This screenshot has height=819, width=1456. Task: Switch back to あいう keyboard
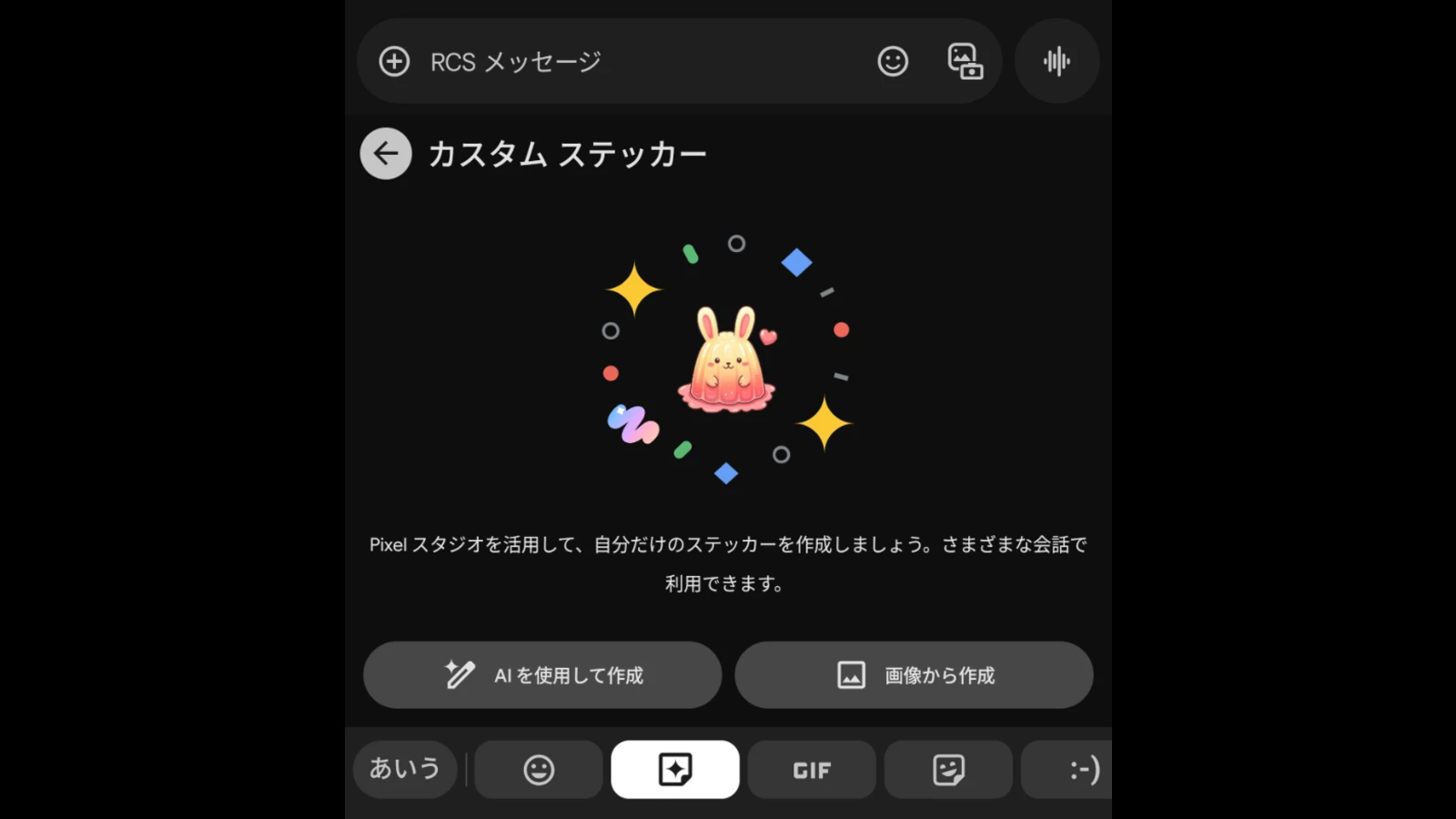405,769
